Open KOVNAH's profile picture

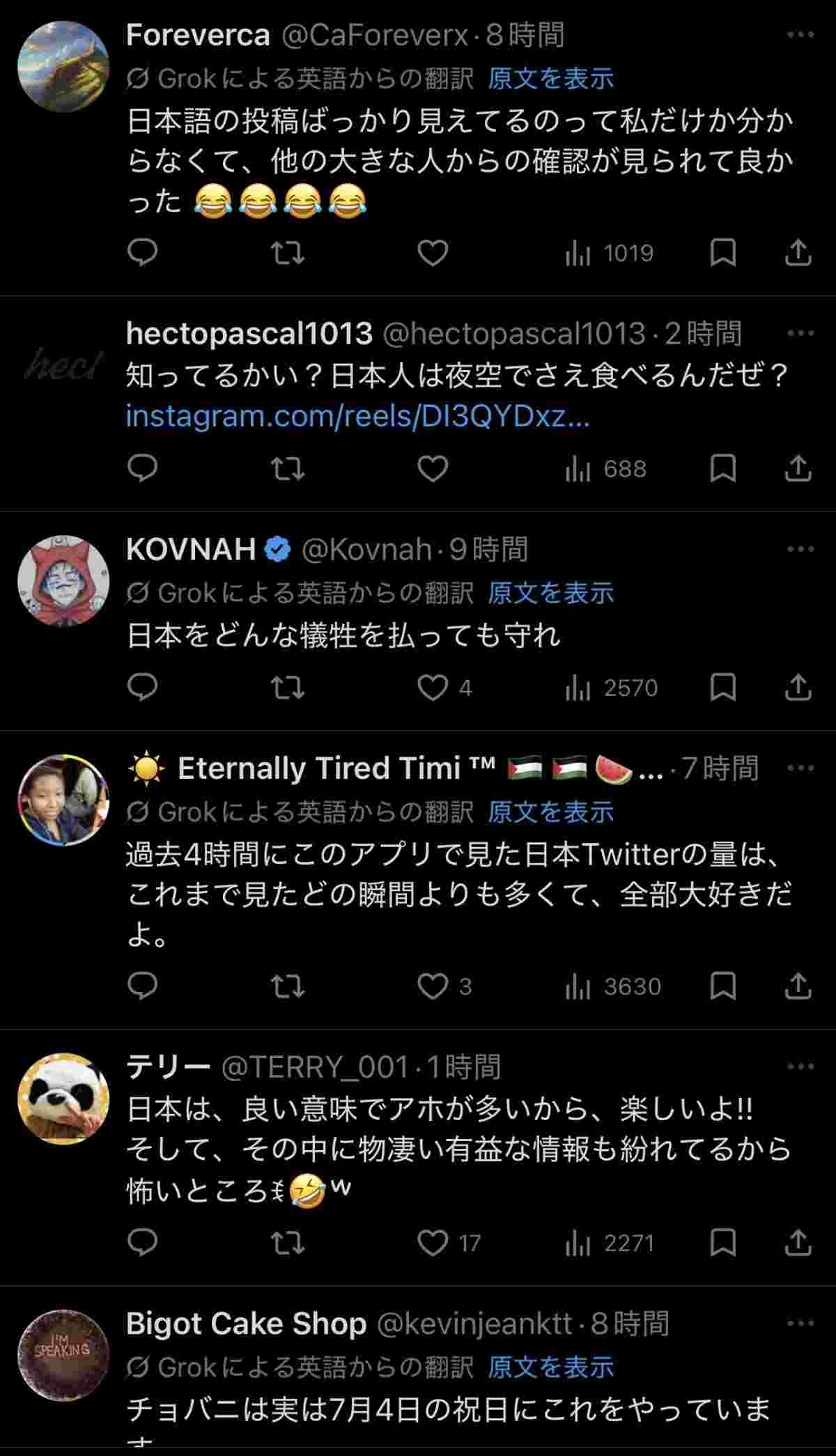tap(63, 580)
